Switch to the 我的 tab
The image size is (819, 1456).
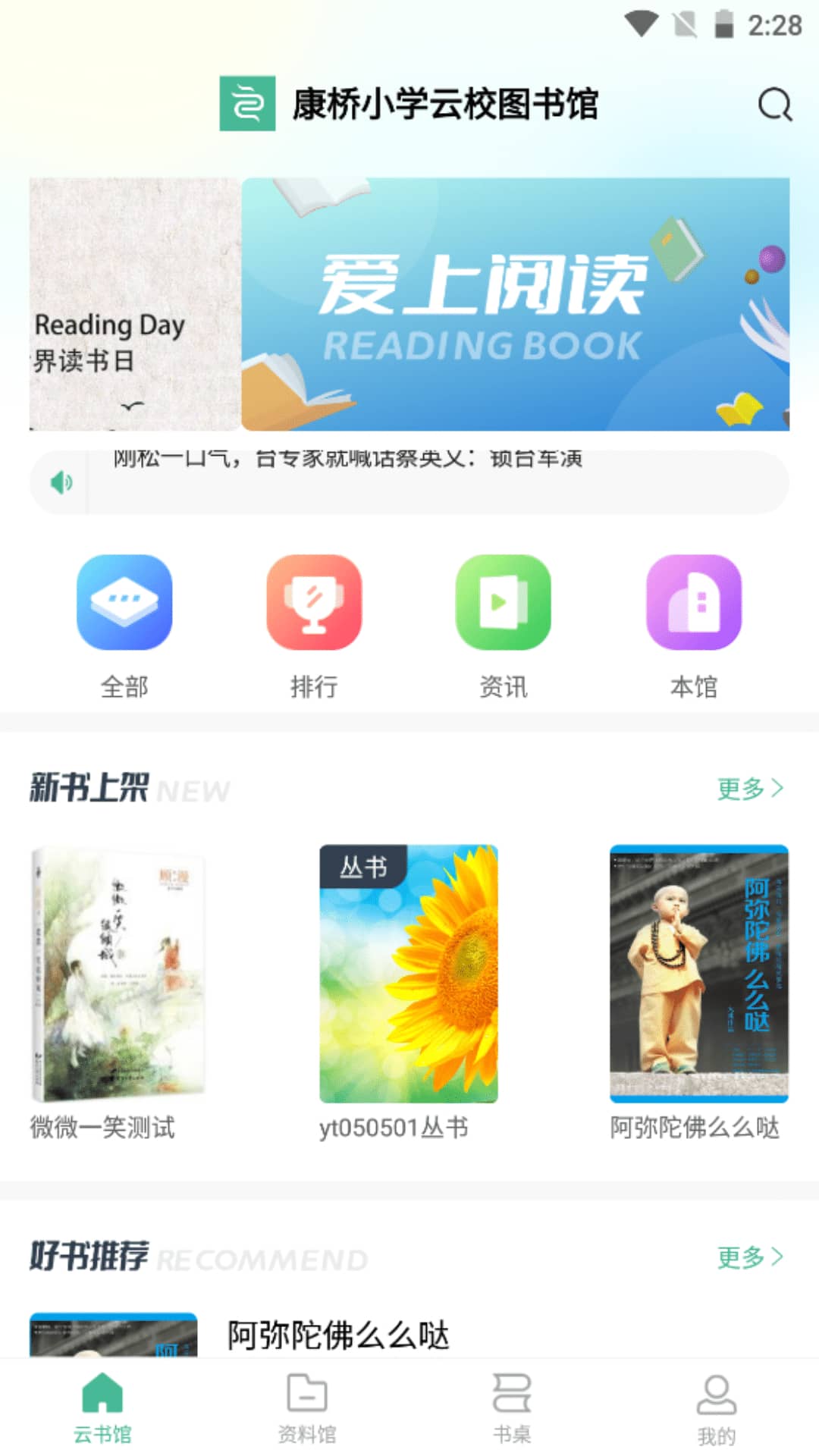point(717,1407)
